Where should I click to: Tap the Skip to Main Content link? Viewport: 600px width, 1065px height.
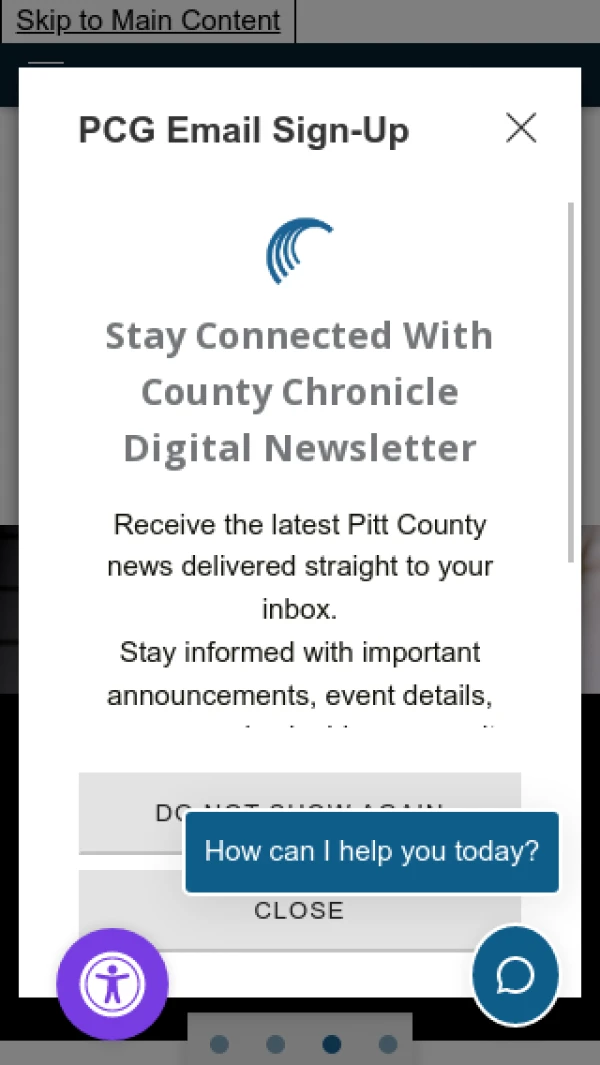148,21
